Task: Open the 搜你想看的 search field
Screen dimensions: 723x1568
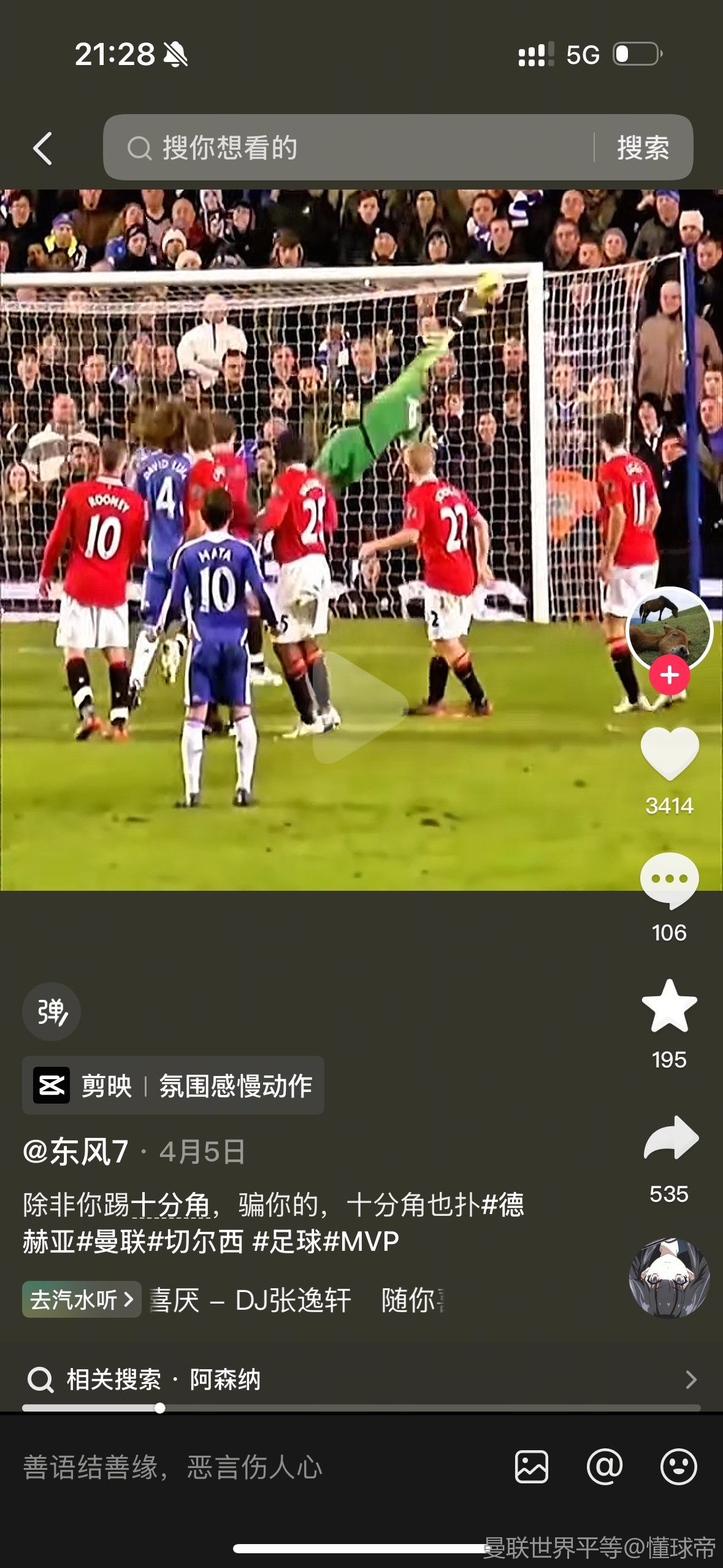Action: pyautogui.click(x=356, y=148)
